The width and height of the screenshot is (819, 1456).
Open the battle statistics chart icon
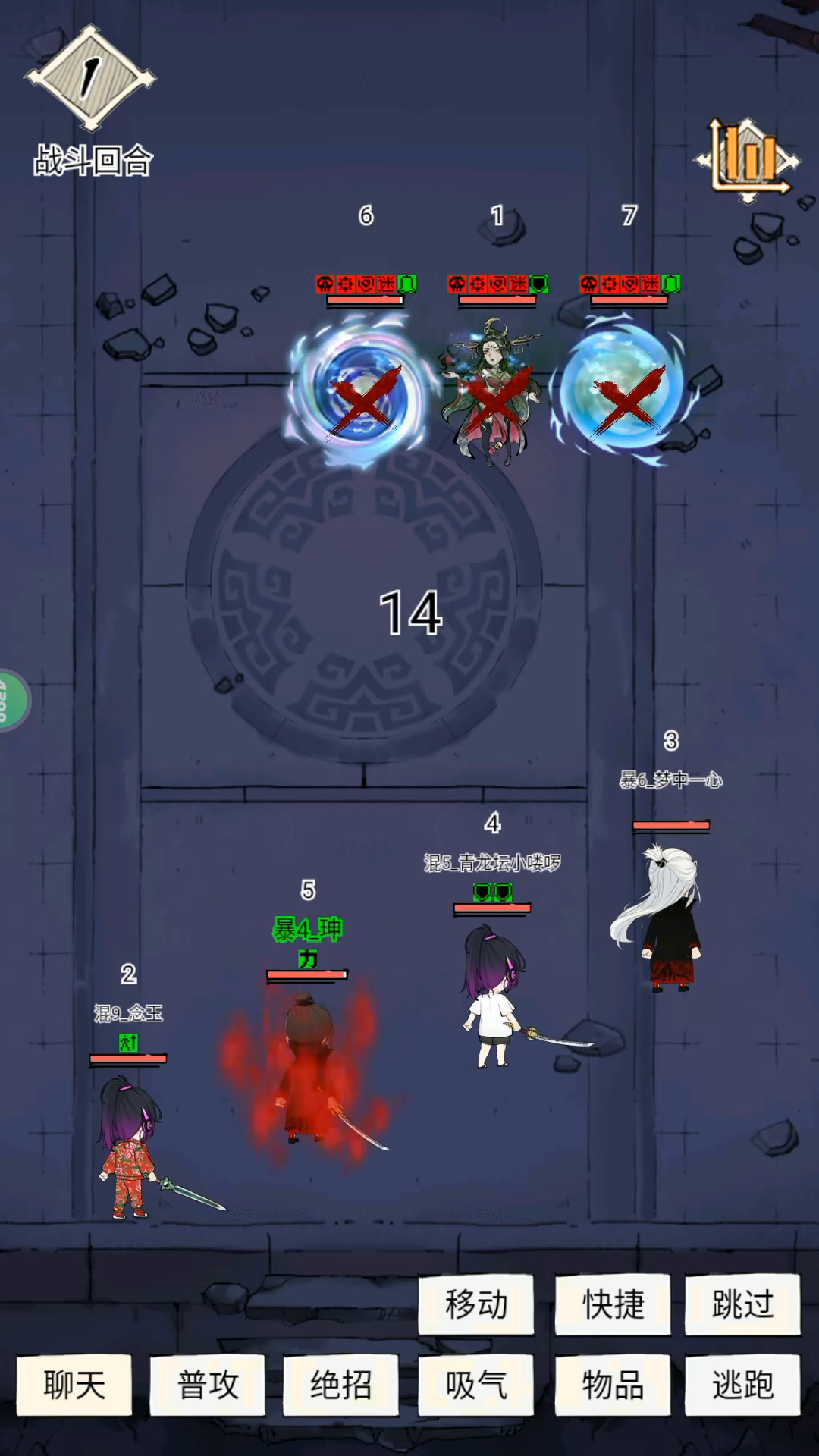748,159
